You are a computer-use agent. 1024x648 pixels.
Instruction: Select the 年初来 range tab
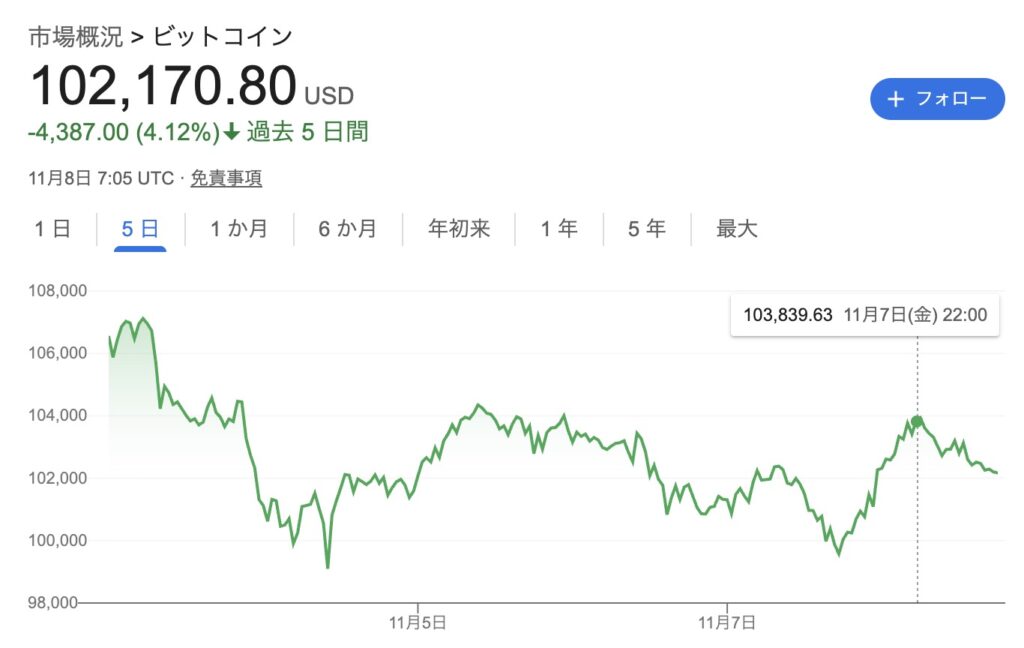tap(459, 229)
